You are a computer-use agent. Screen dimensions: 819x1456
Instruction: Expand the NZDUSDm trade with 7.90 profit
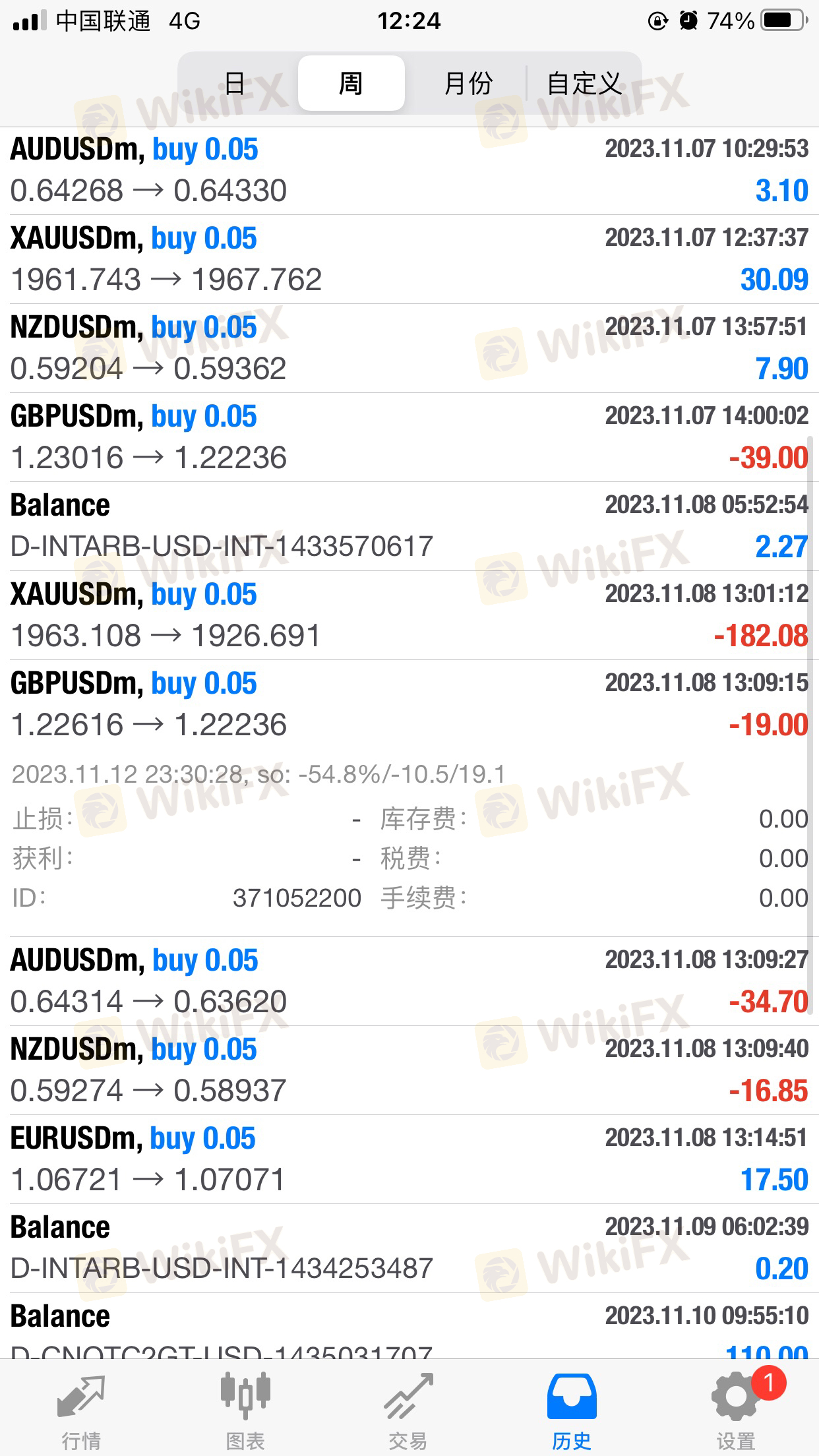[x=409, y=348]
